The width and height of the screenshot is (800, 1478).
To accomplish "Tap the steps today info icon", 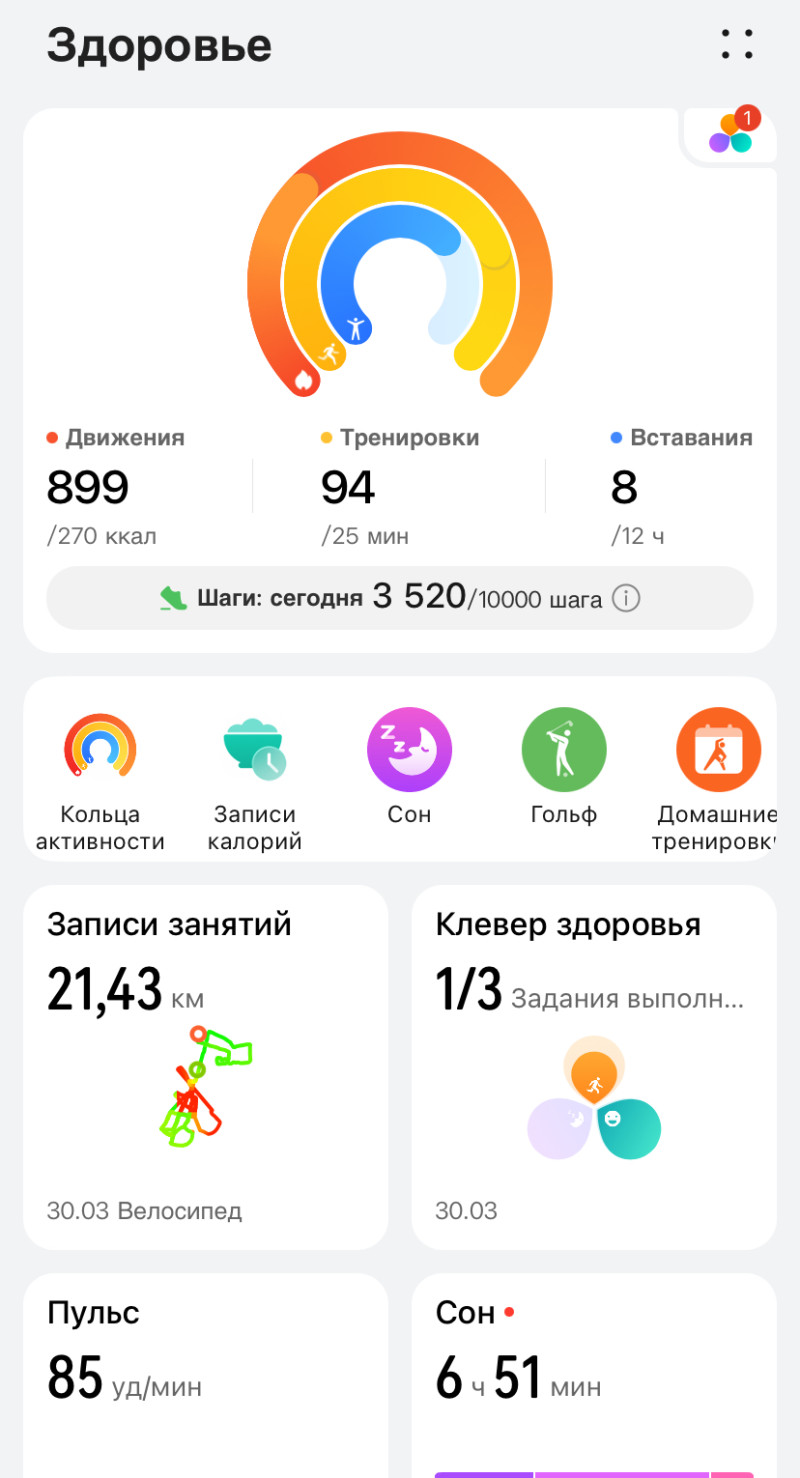I will point(626,599).
